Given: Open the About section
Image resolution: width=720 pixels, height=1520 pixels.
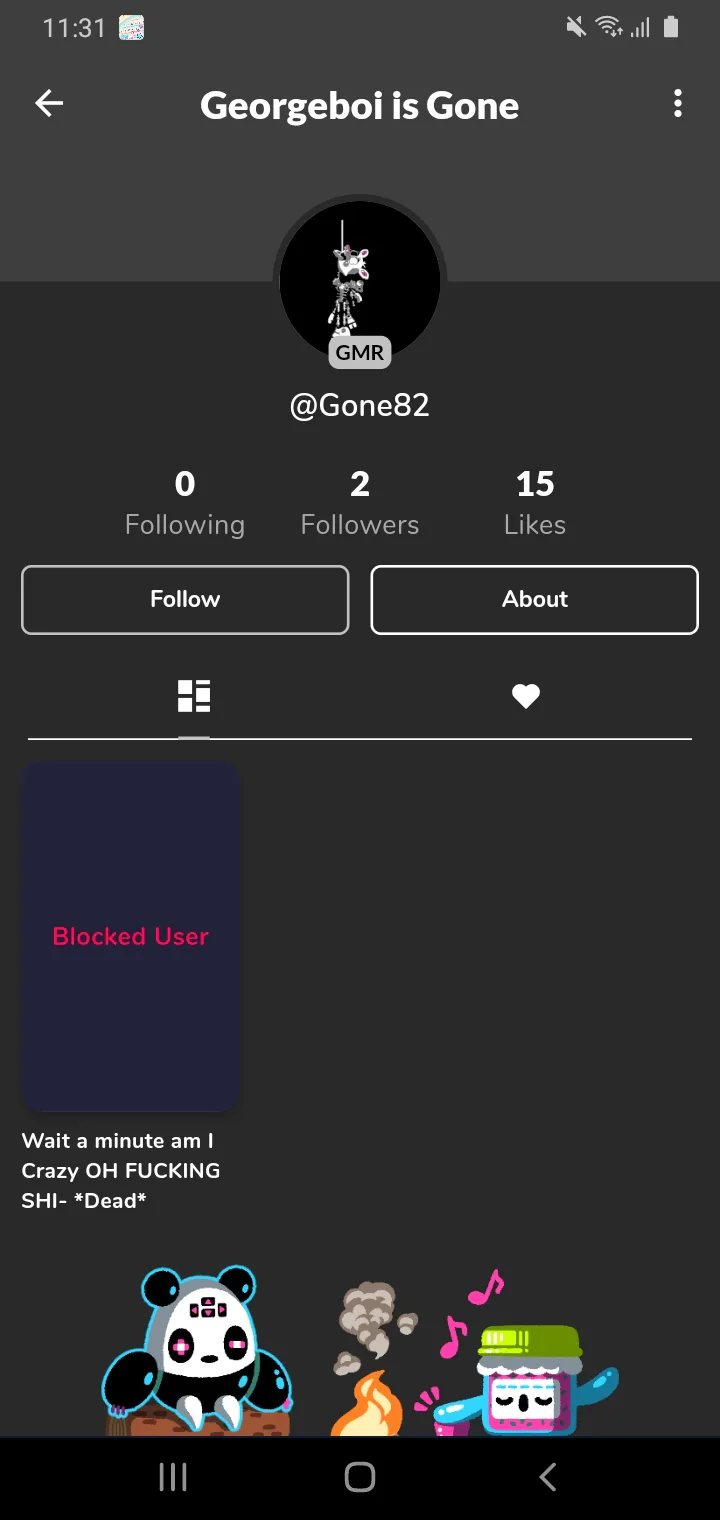Looking at the screenshot, I should [535, 599].
